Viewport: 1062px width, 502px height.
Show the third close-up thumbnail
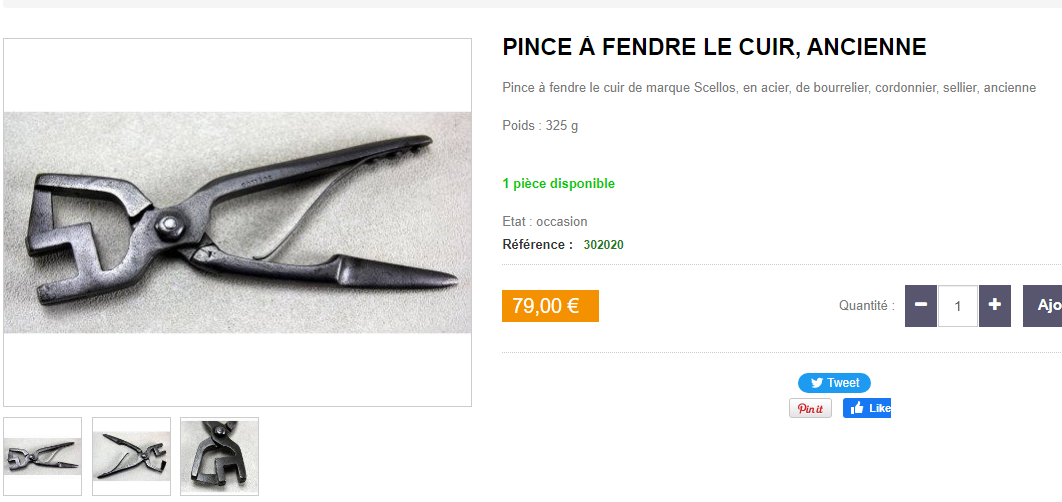coord(219,456)
